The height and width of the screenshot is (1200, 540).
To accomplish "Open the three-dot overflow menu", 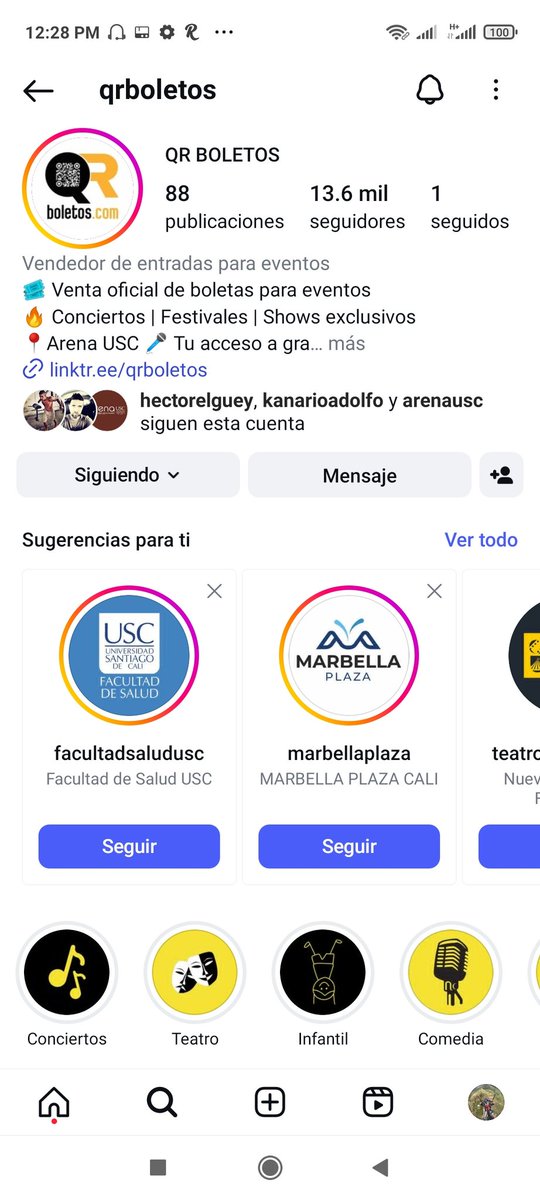I will pos(496,90).
